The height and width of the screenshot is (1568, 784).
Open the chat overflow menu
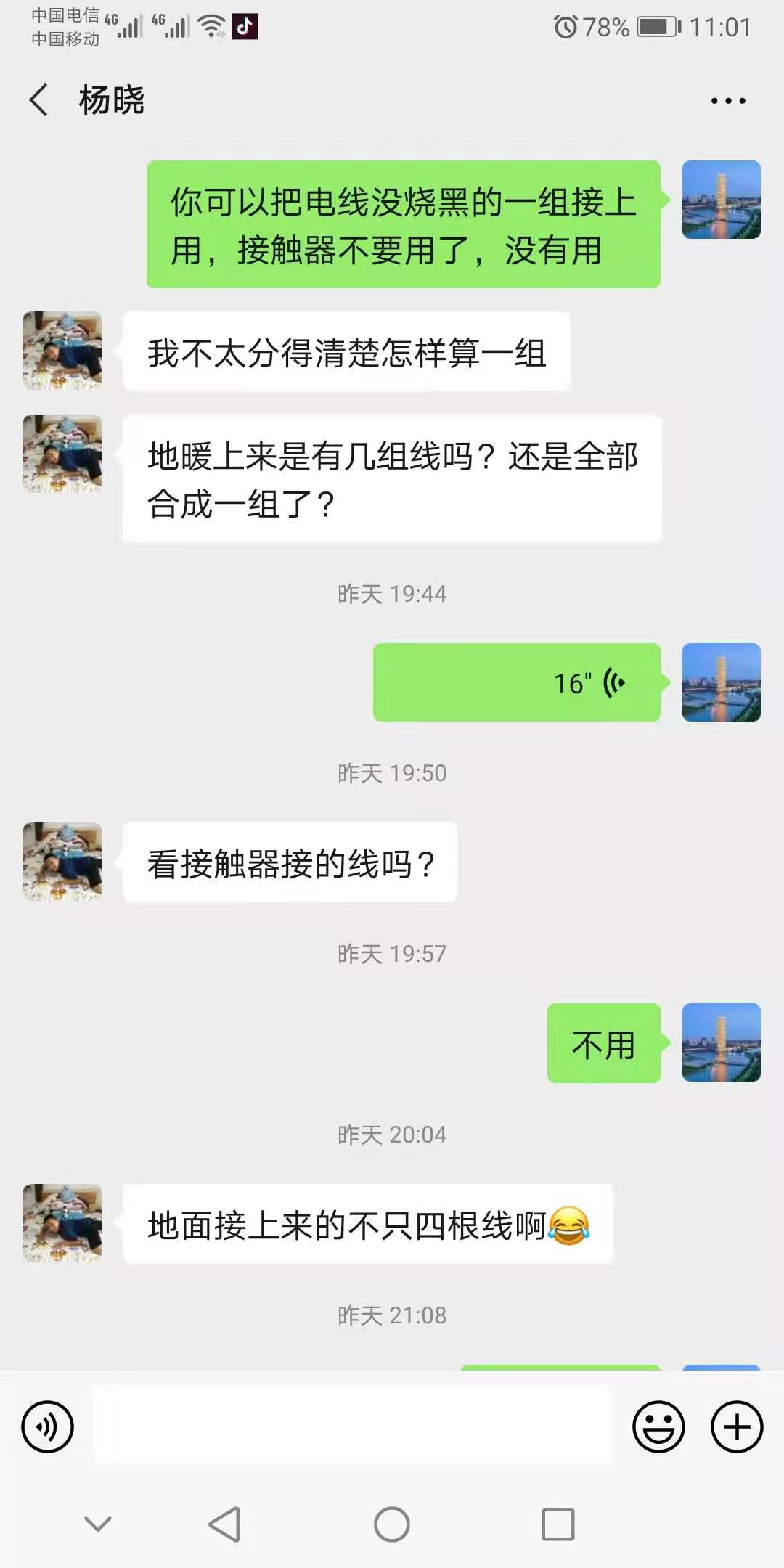tap(728, 101)
